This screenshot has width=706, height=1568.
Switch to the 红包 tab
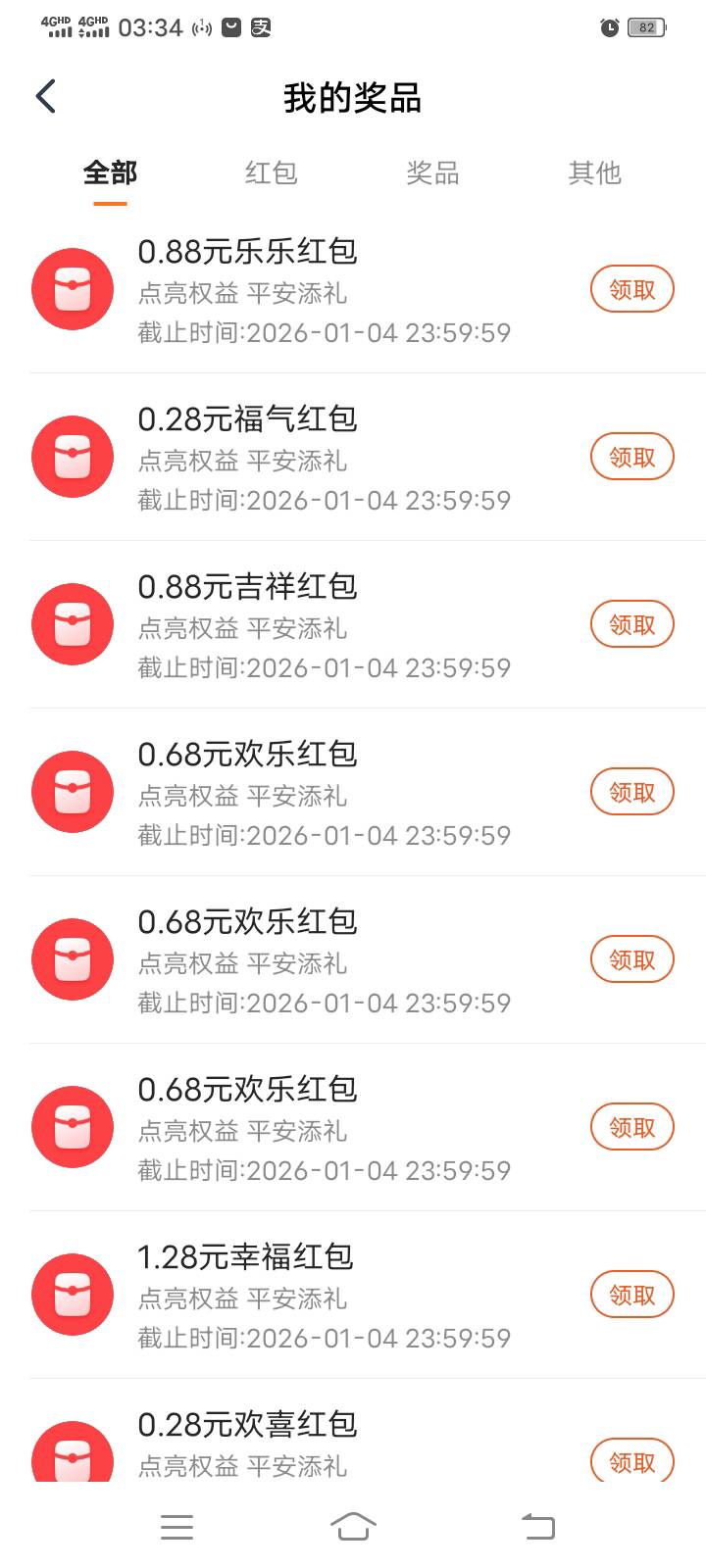[x=272, y=172]
